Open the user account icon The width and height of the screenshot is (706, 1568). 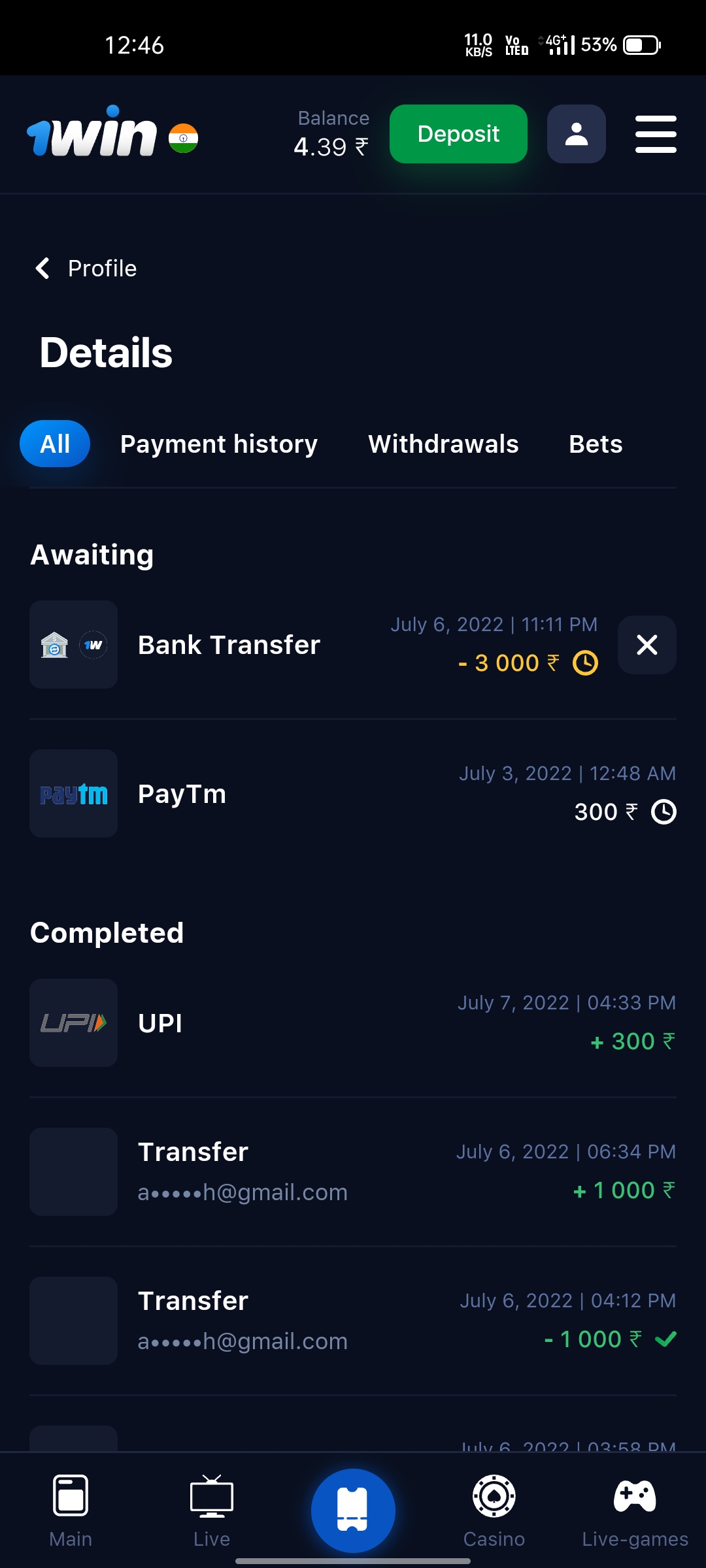576,134
